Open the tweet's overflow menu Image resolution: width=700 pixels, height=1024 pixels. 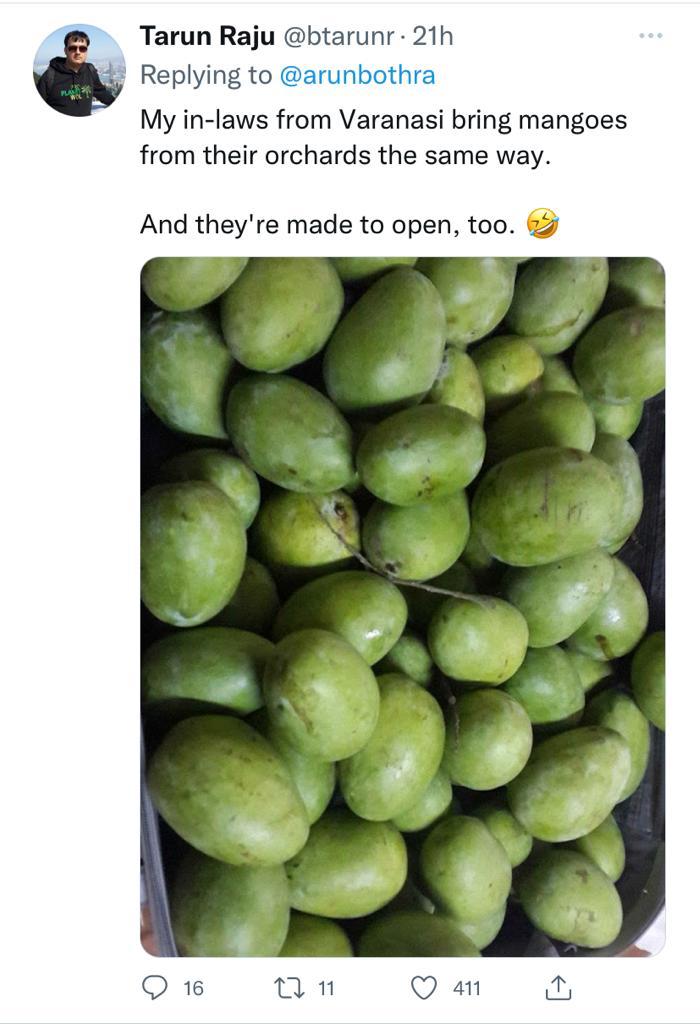click(650, 37)
